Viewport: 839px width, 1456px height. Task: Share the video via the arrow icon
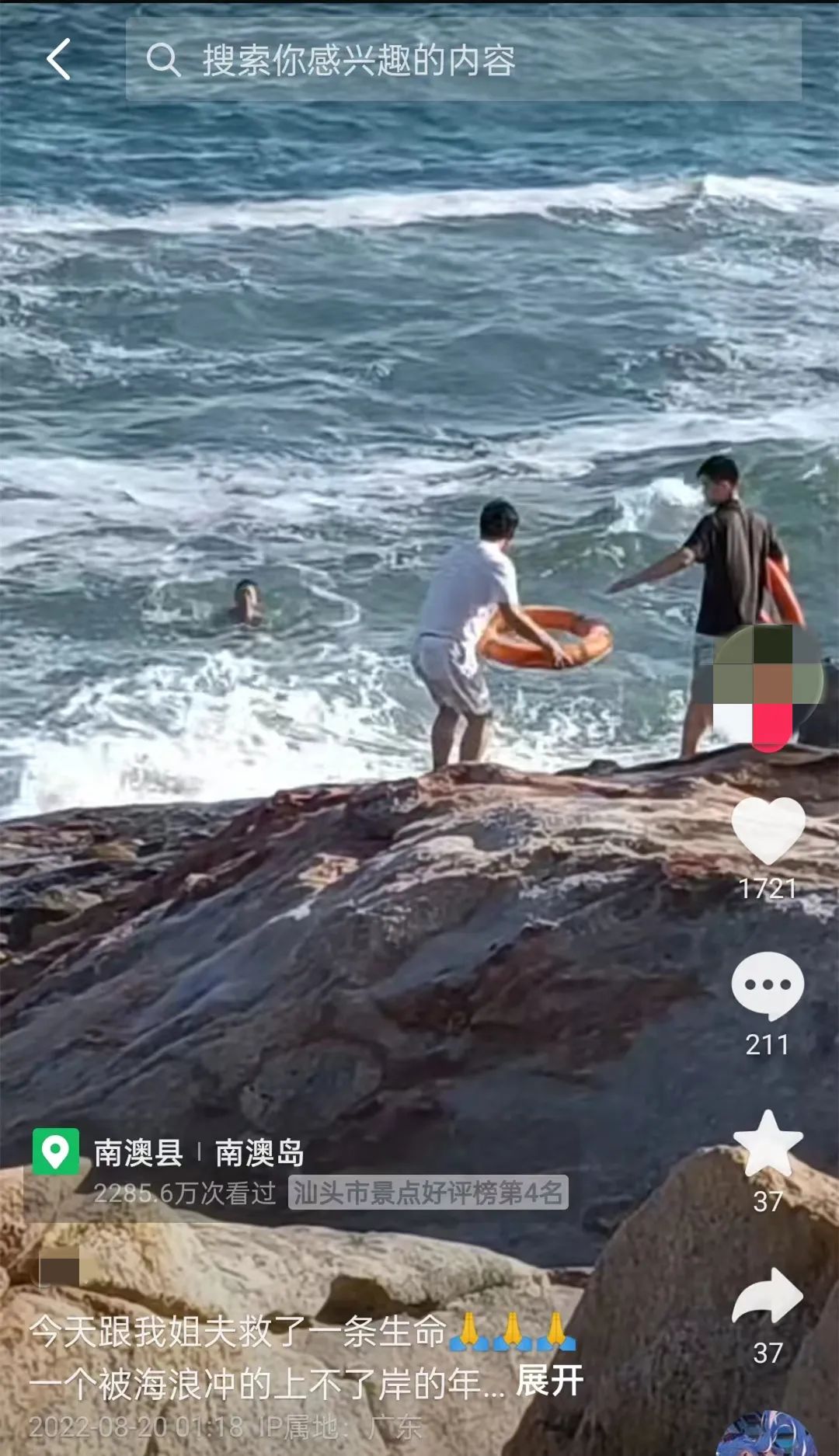tap(768, 1296)
